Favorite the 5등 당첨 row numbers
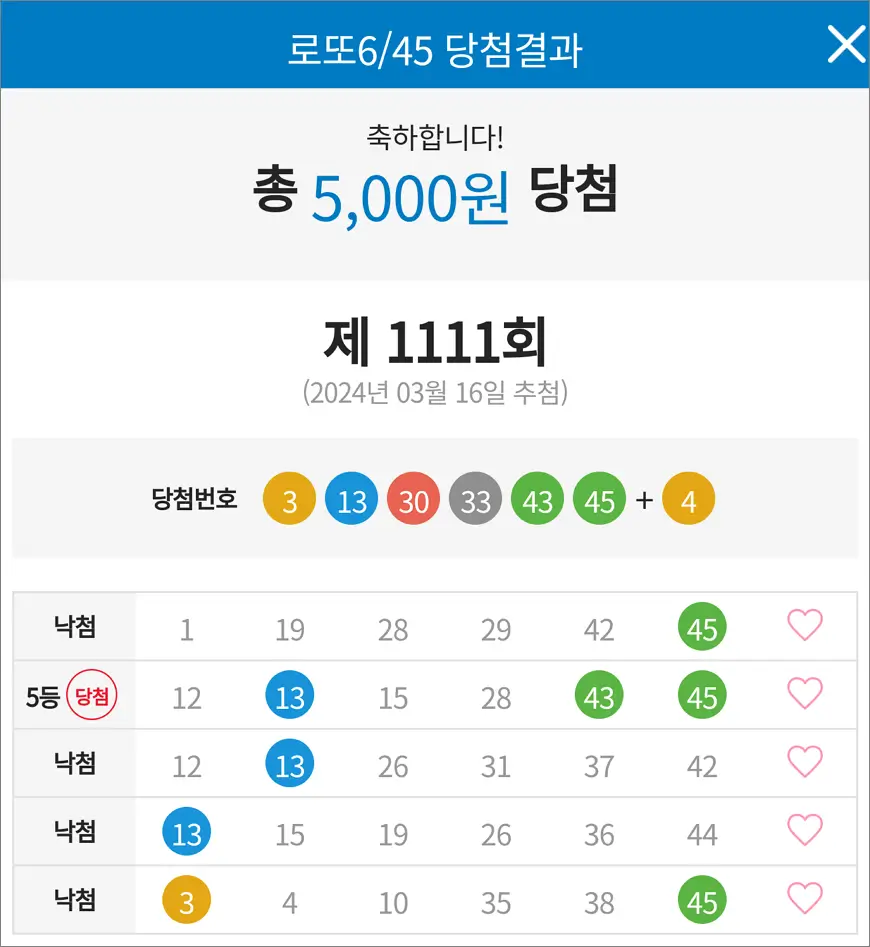The image size is (870, 947). pyautogui.click(x=805, y=694)
